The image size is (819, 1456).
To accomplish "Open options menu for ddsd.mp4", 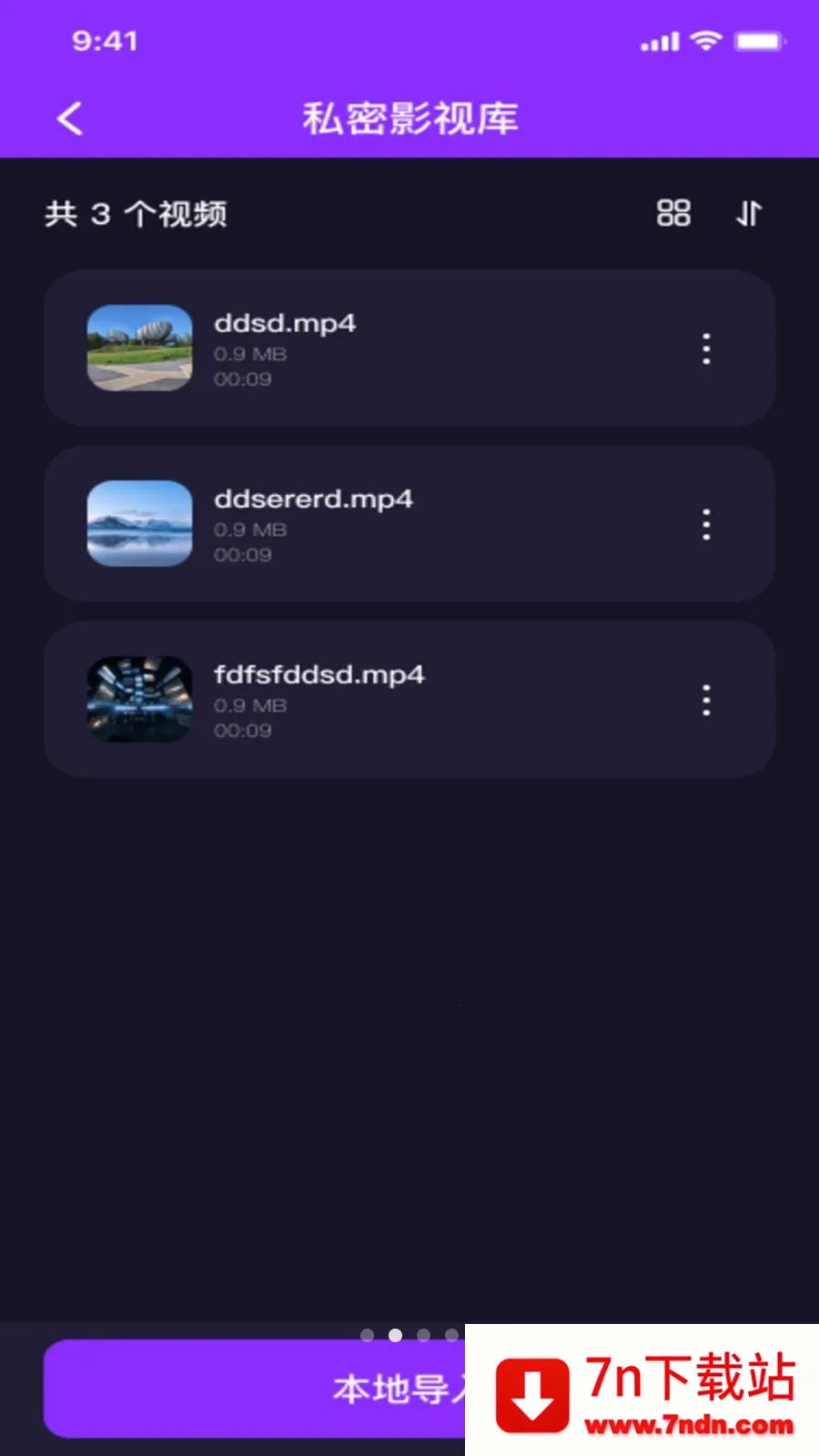I will 706,349.
